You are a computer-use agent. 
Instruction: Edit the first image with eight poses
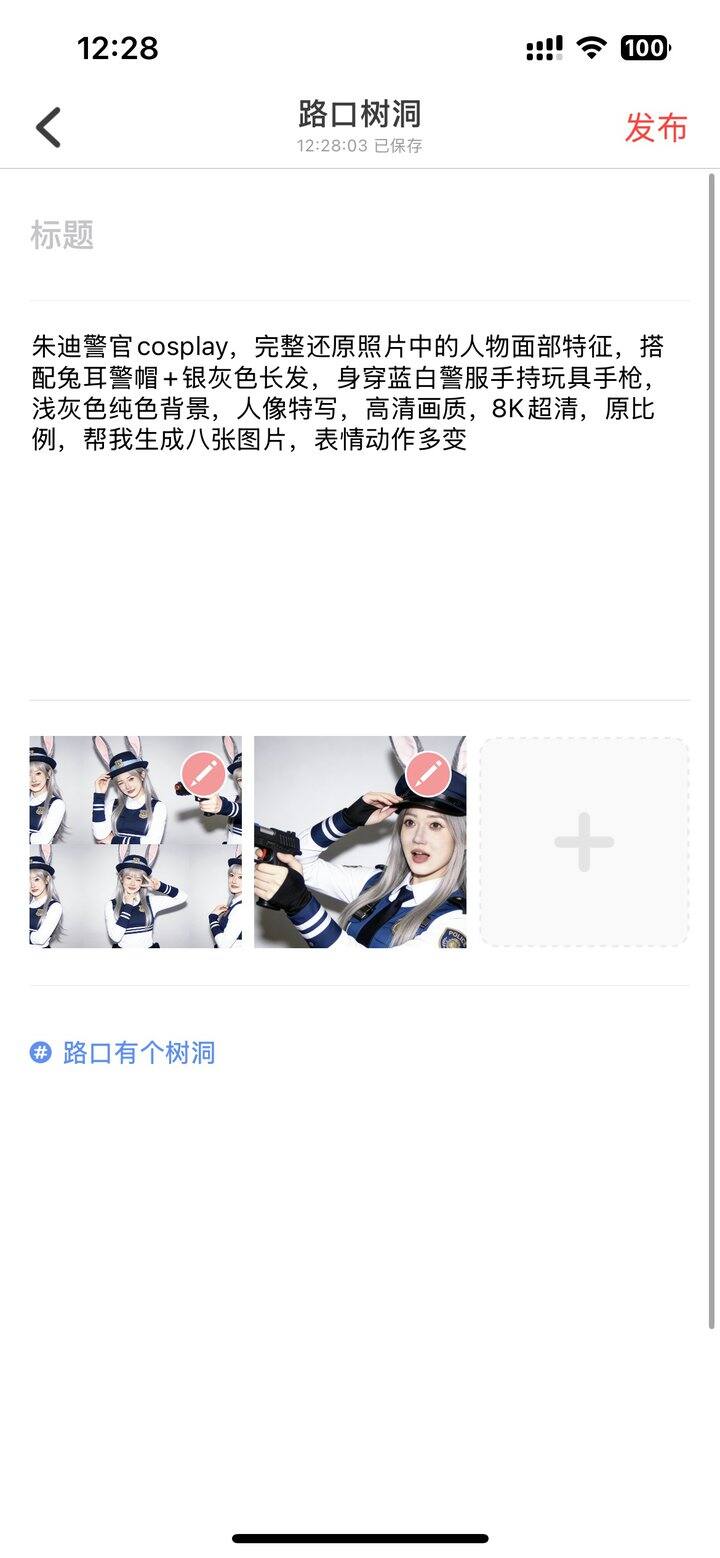(203, 774)
